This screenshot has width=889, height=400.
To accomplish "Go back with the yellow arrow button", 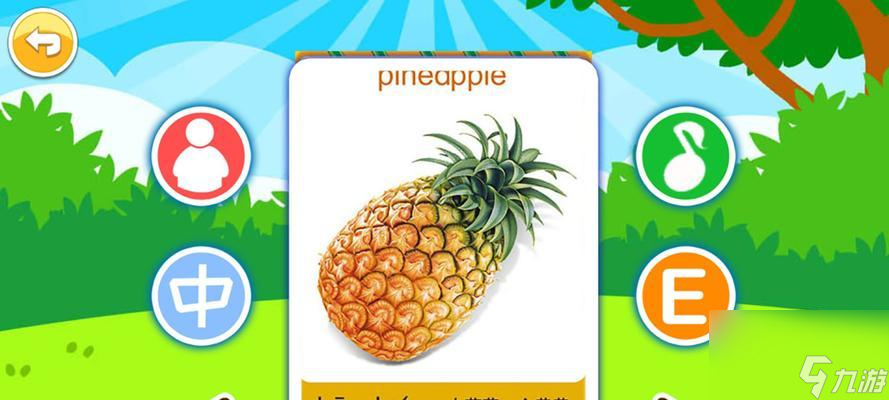I will pyautogui.click(x=41, y=43).
